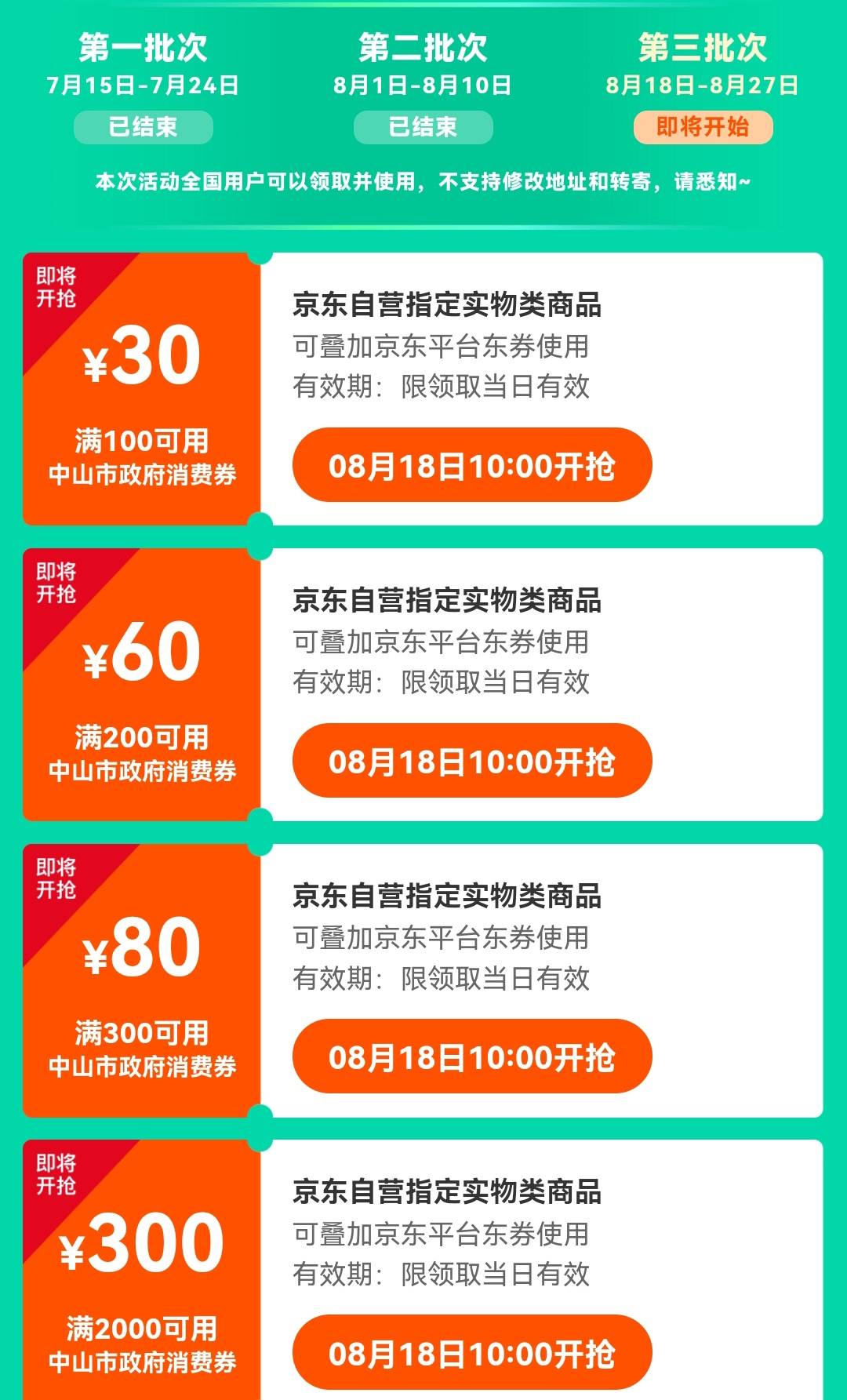
Task: Tap the 开抢 button on the ¥80 coupon
Action: click(472, 1056)
